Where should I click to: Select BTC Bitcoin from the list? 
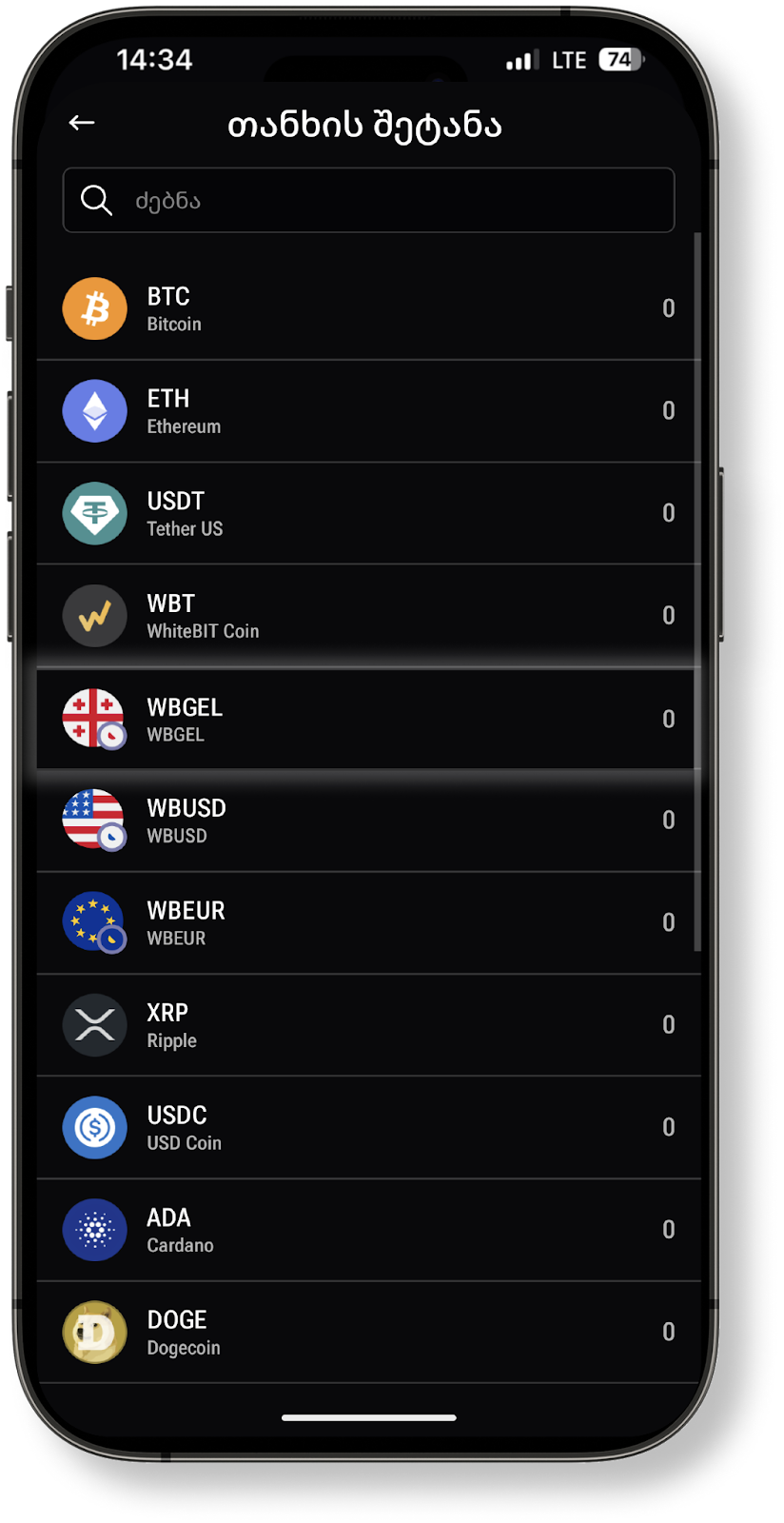(x=368, y=308)
